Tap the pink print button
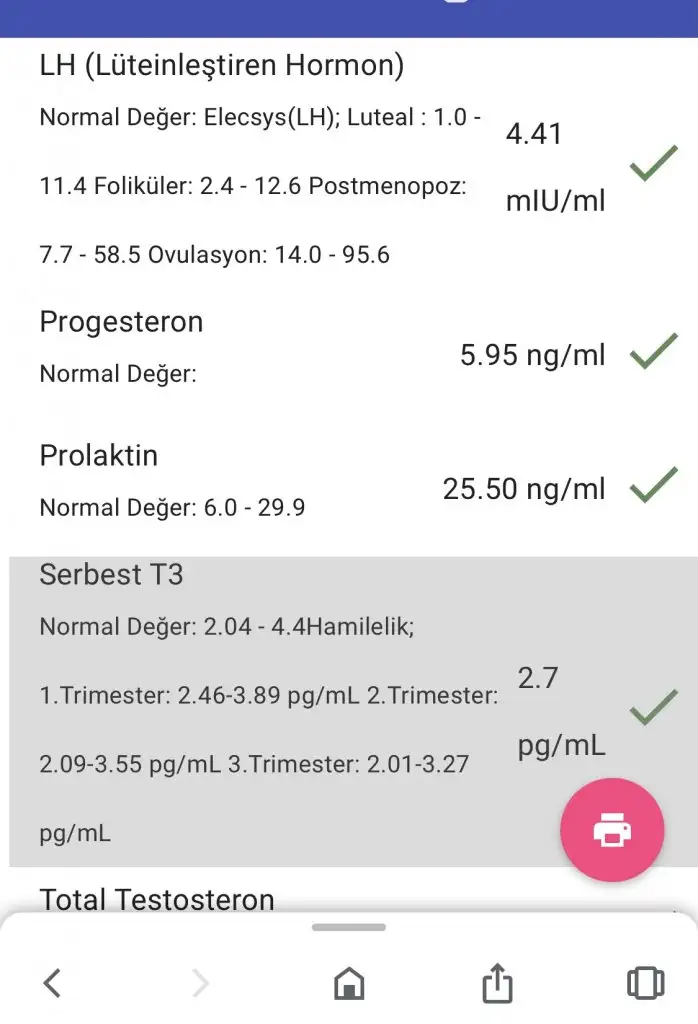698x1024 pixels. tap(612, 830)
